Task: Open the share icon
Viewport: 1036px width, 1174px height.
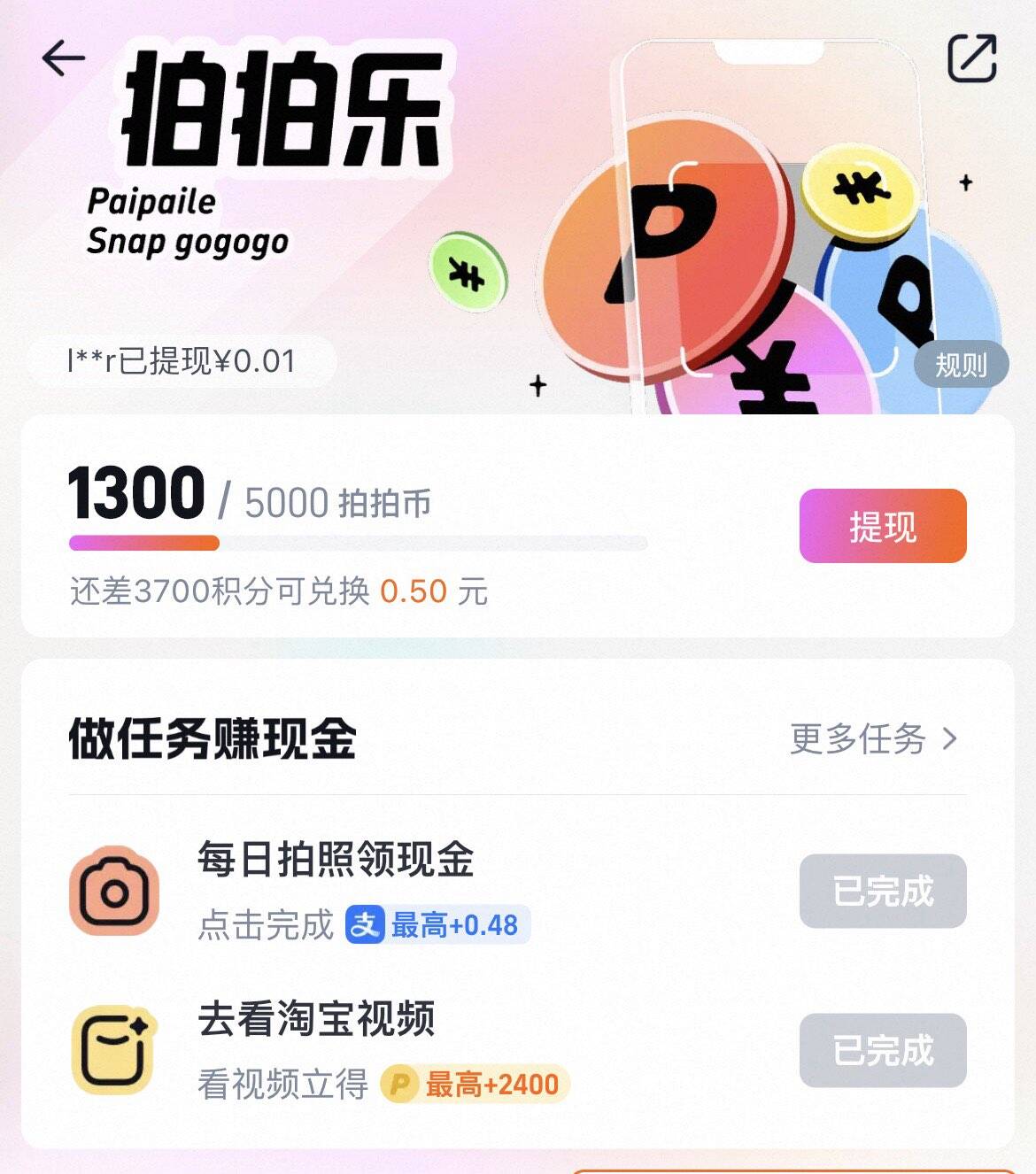Action: click(971, 58)
